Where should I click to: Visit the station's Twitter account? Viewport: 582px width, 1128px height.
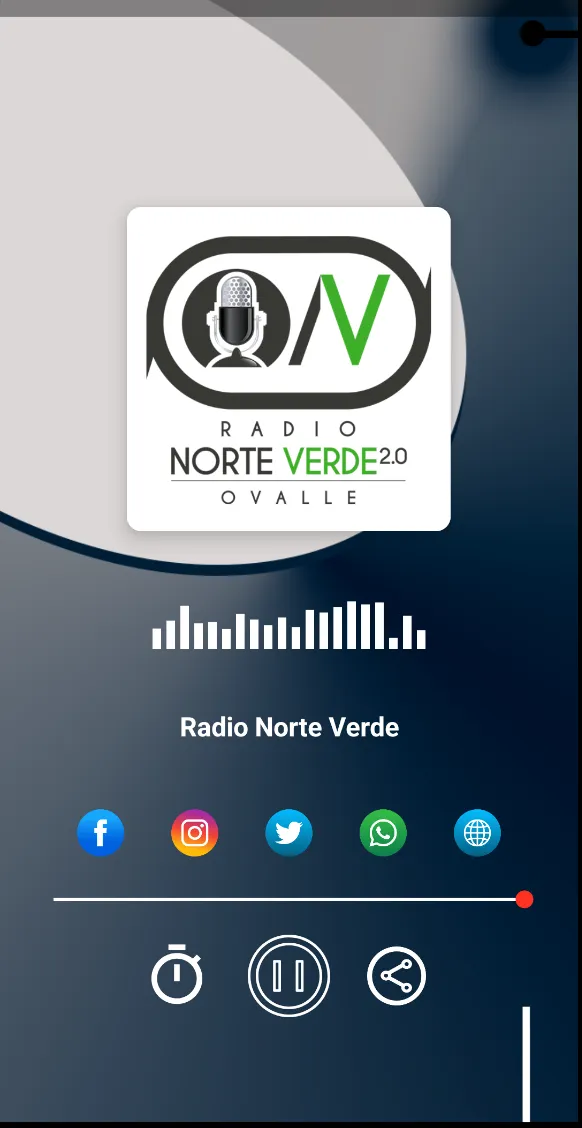click(x=288, y=832)
